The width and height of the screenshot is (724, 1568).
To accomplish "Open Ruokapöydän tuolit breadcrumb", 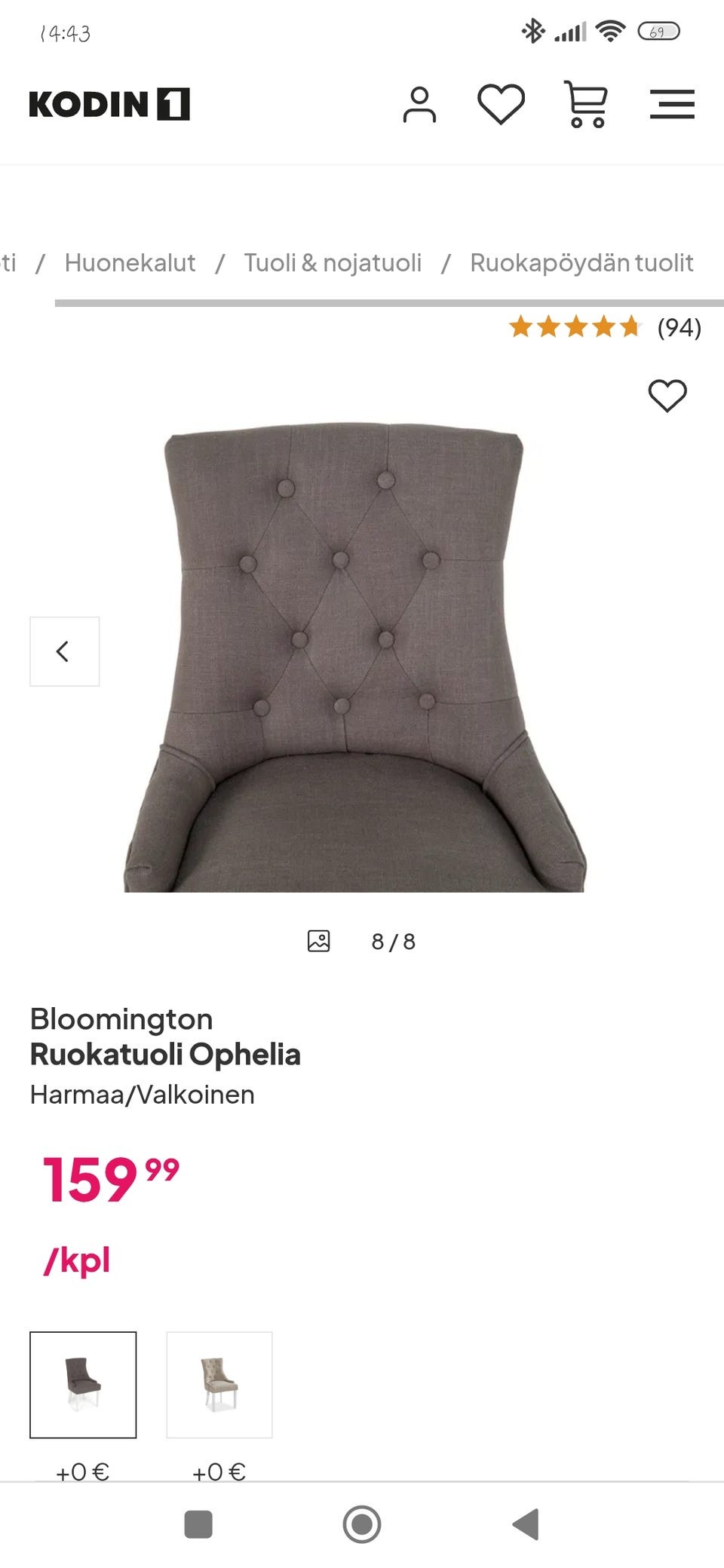I will [x=581, y=262].
